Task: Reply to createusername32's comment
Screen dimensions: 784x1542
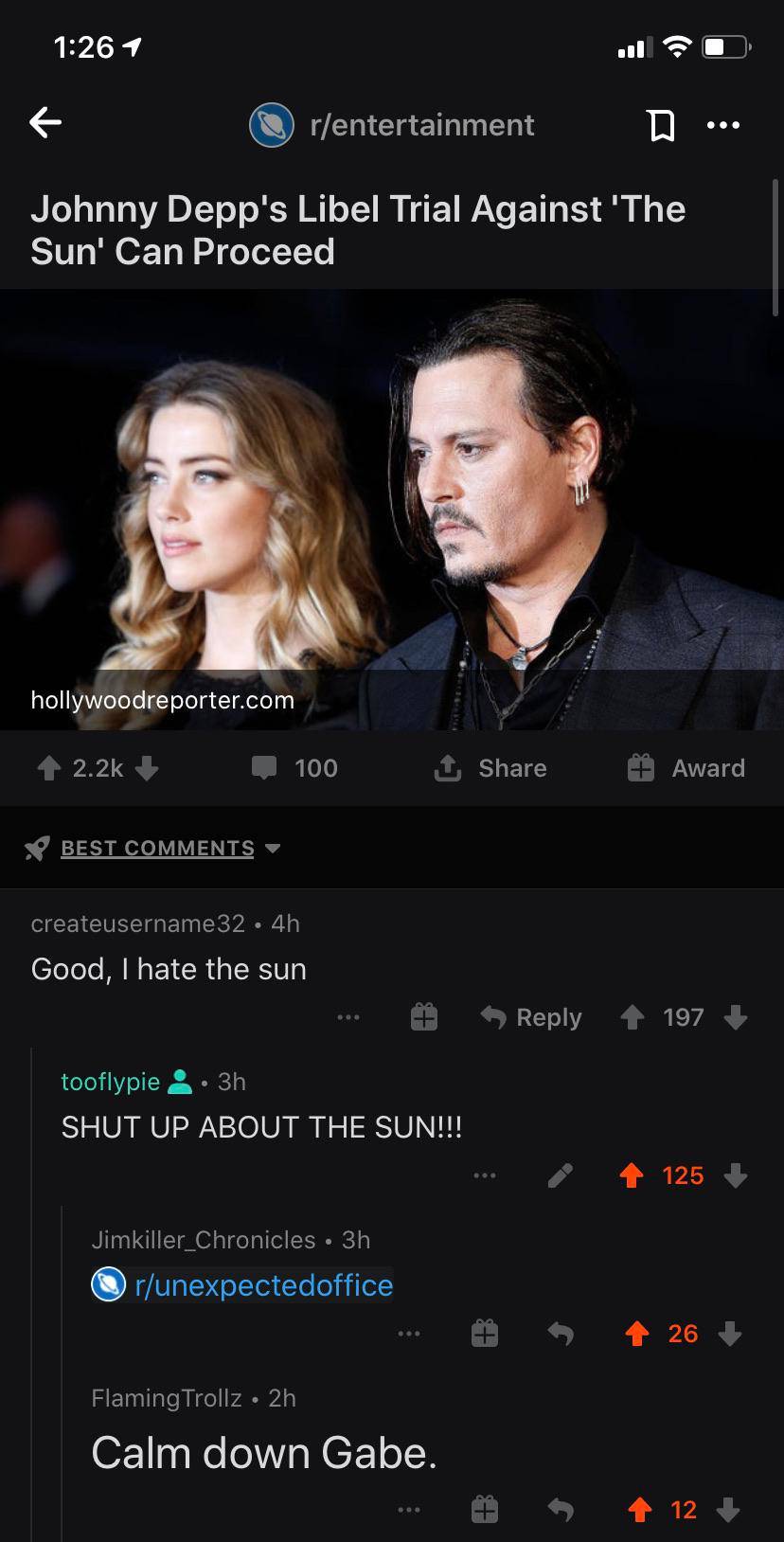Action: point(531,1017)
